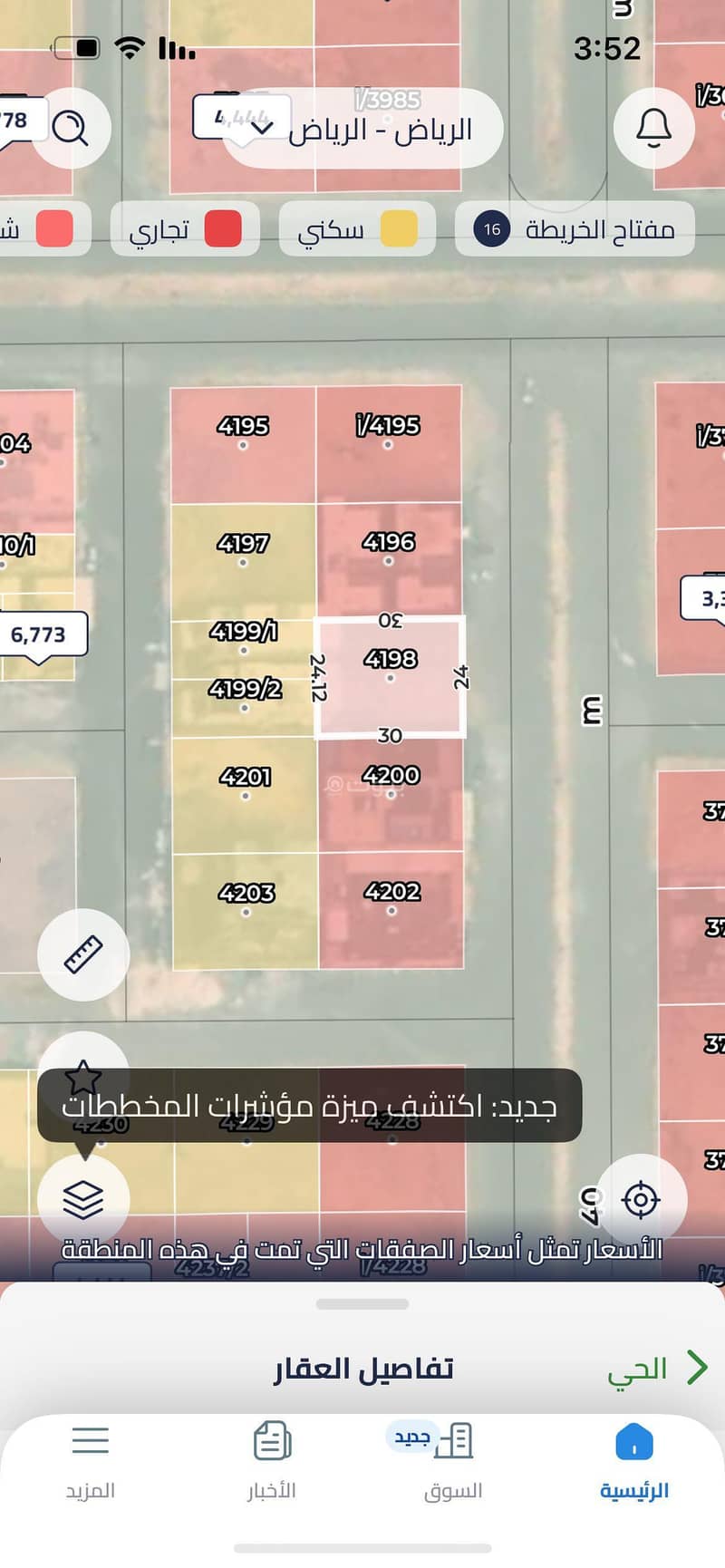Center map on my location

point(641,1200)
